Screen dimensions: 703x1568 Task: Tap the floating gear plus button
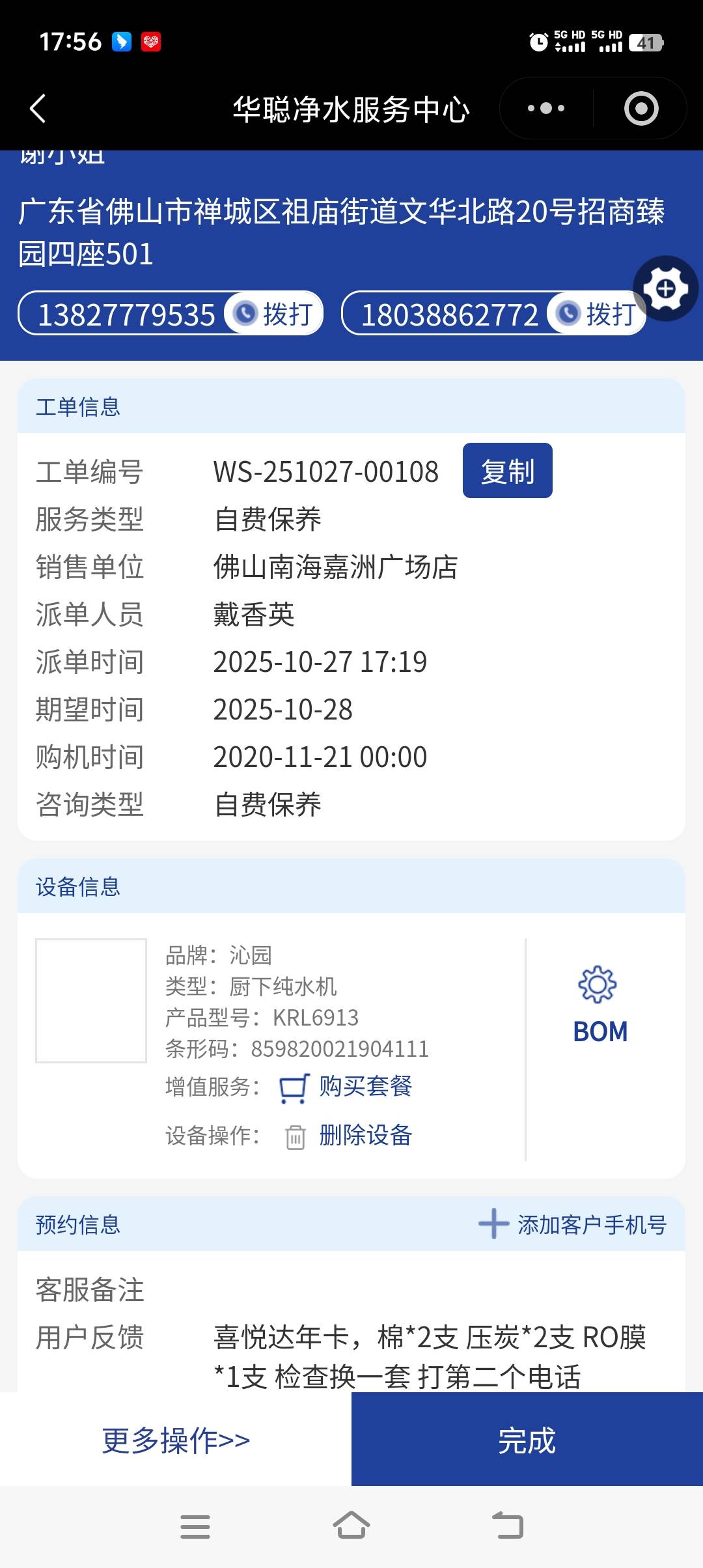click(665, 288)
